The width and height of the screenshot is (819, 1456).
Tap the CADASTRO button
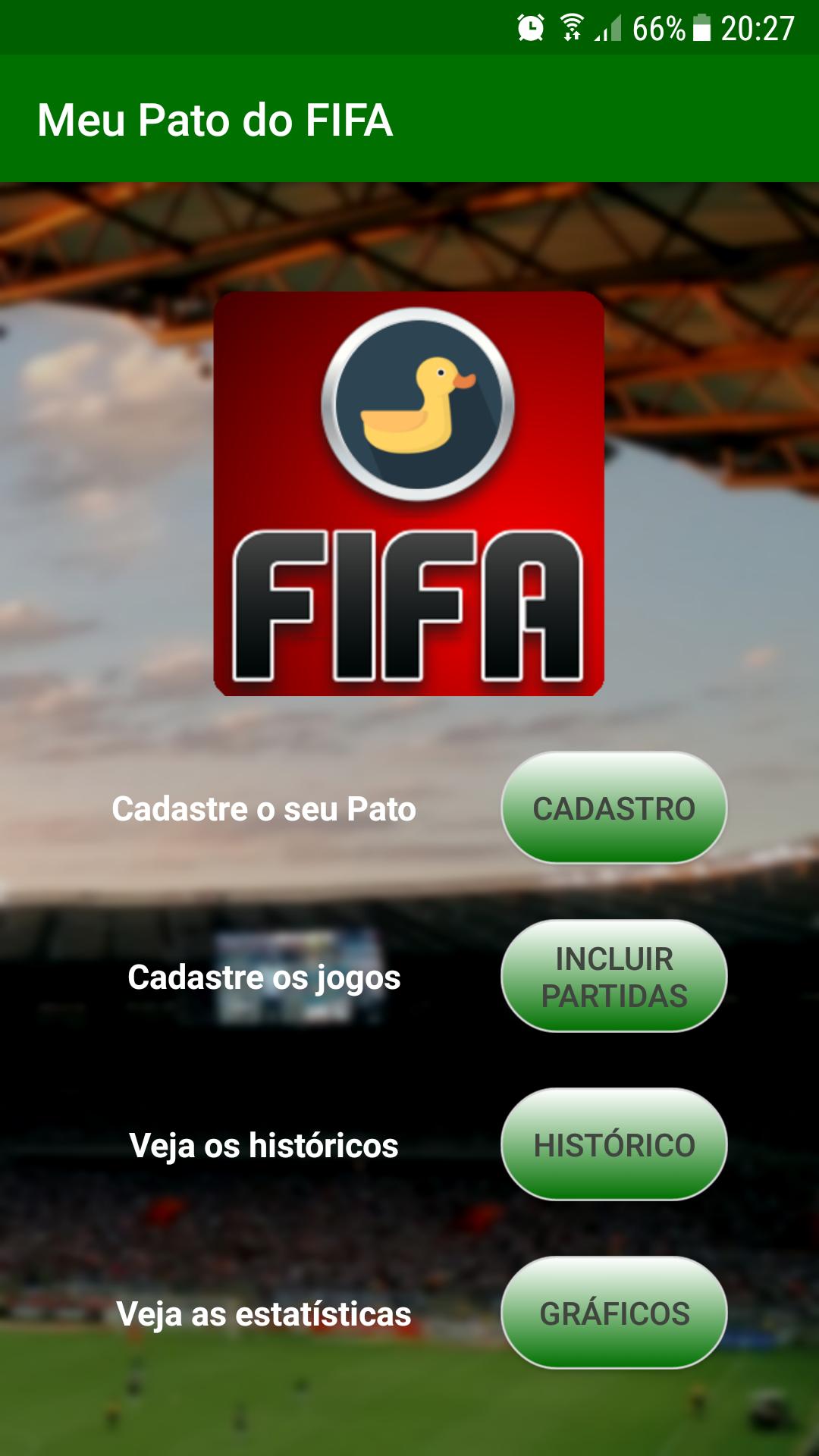pyautogui.click(x=613, y=808)
